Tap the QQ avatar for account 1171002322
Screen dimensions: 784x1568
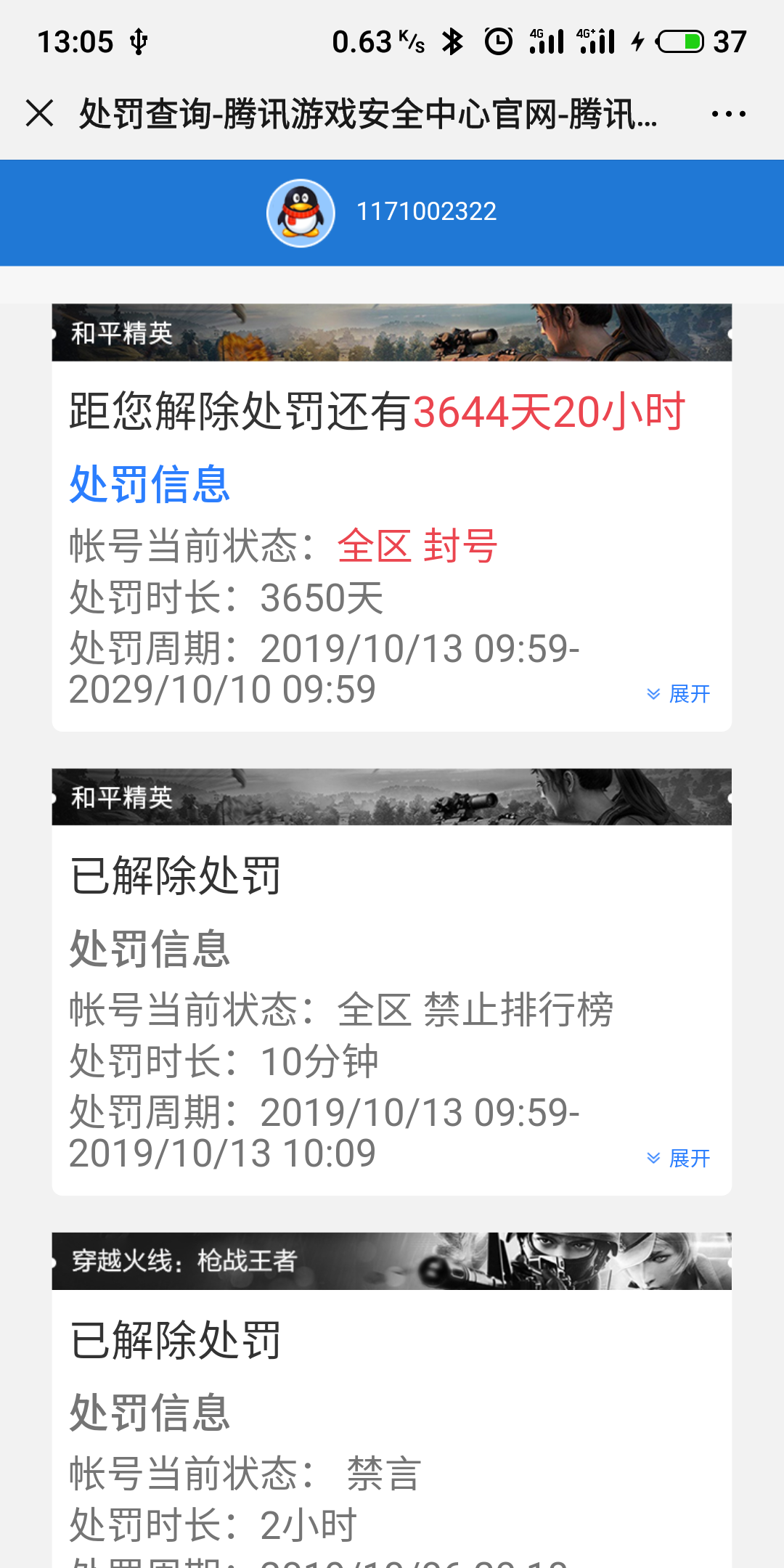tap(301, 213)
